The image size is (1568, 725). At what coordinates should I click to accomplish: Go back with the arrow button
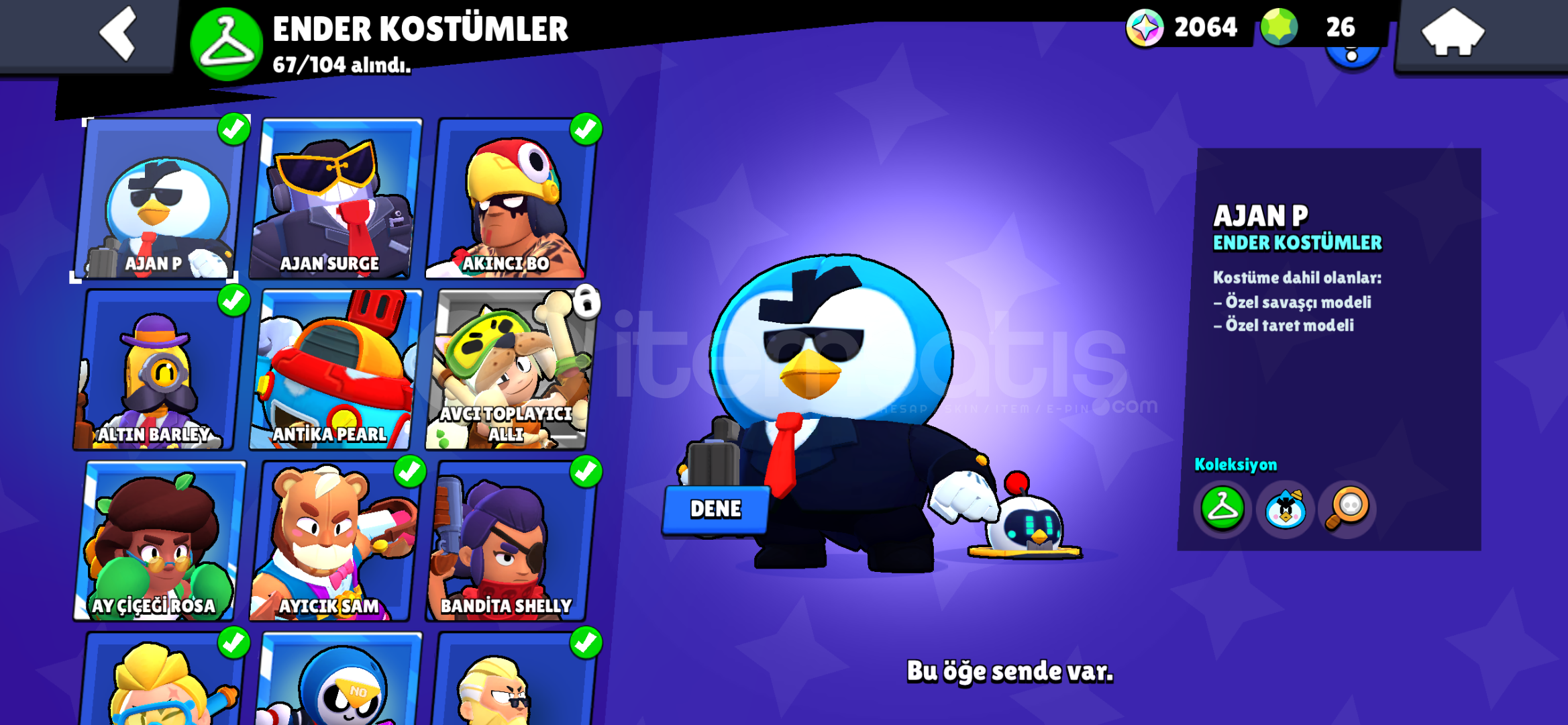coord(118,34)
